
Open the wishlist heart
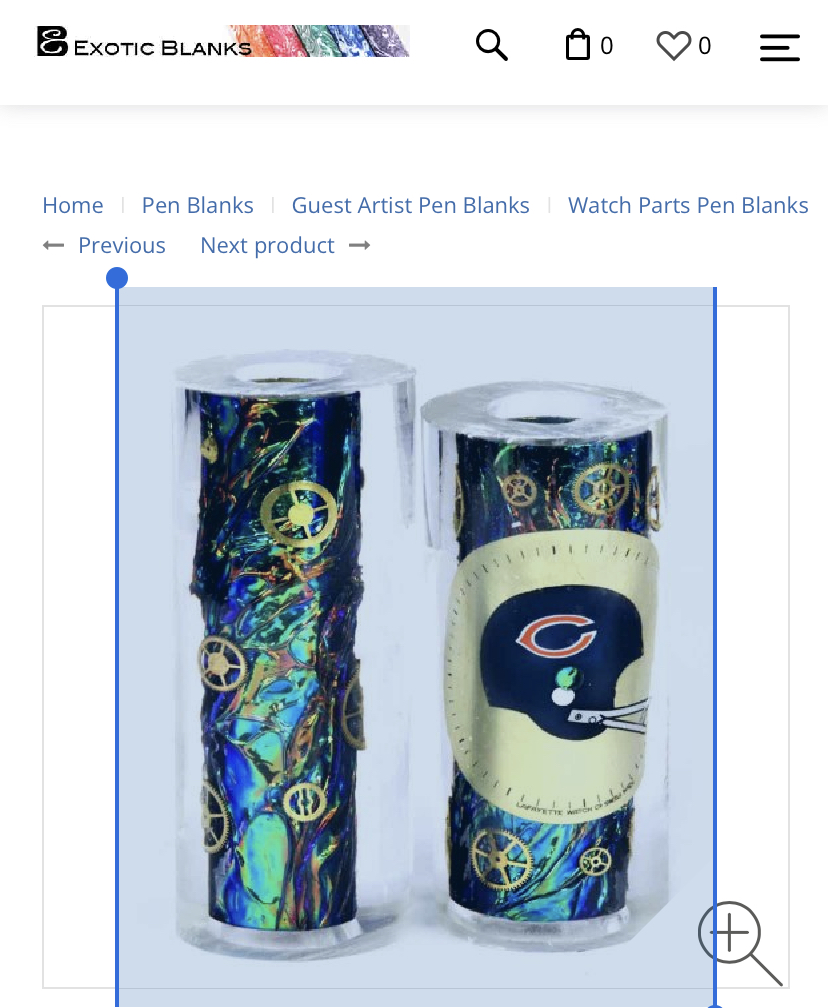674,45
